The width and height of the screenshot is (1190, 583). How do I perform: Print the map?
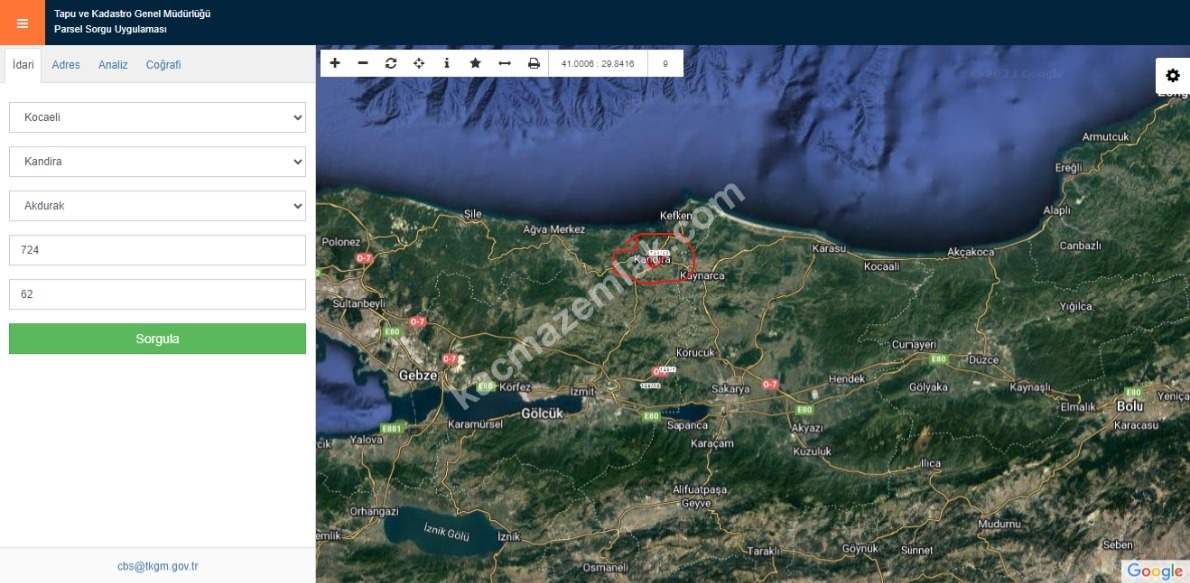click(x=534, y=63)
